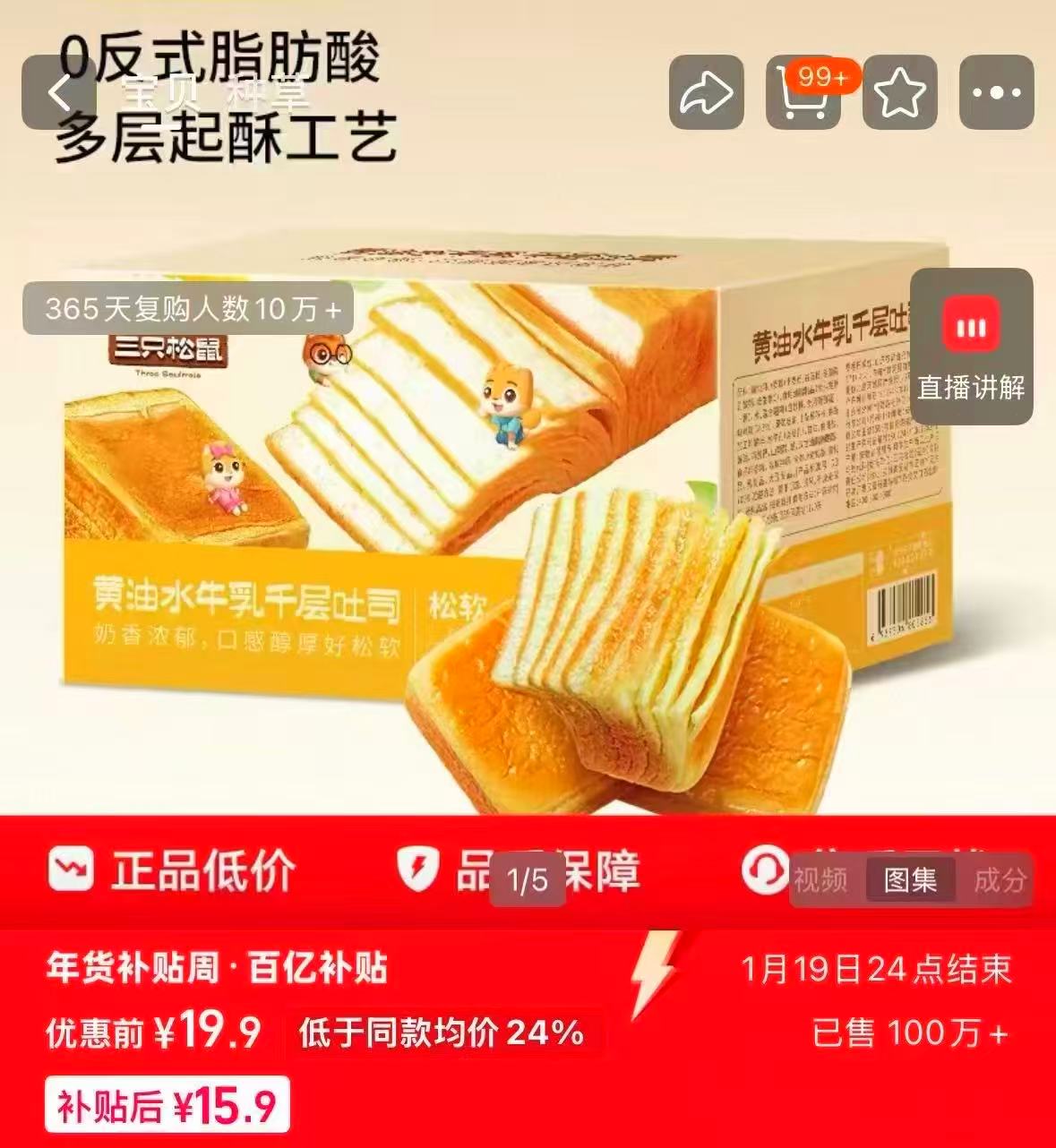Open the shopping cart

[x=805, y=96]
